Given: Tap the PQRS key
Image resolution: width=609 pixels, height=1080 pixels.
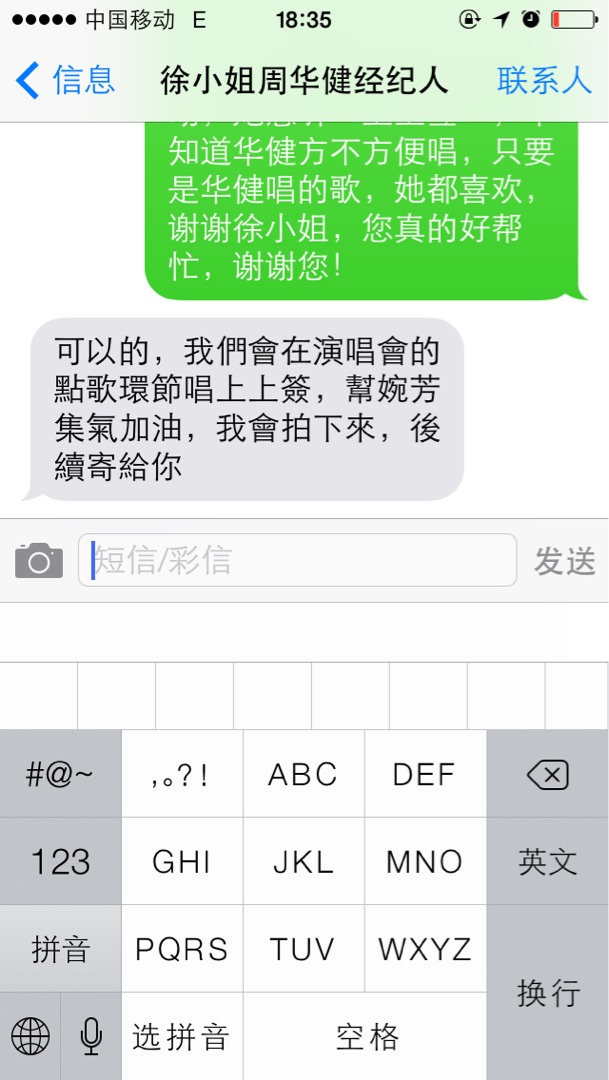Looking at the screenshot, I should (x=182, y=949).
